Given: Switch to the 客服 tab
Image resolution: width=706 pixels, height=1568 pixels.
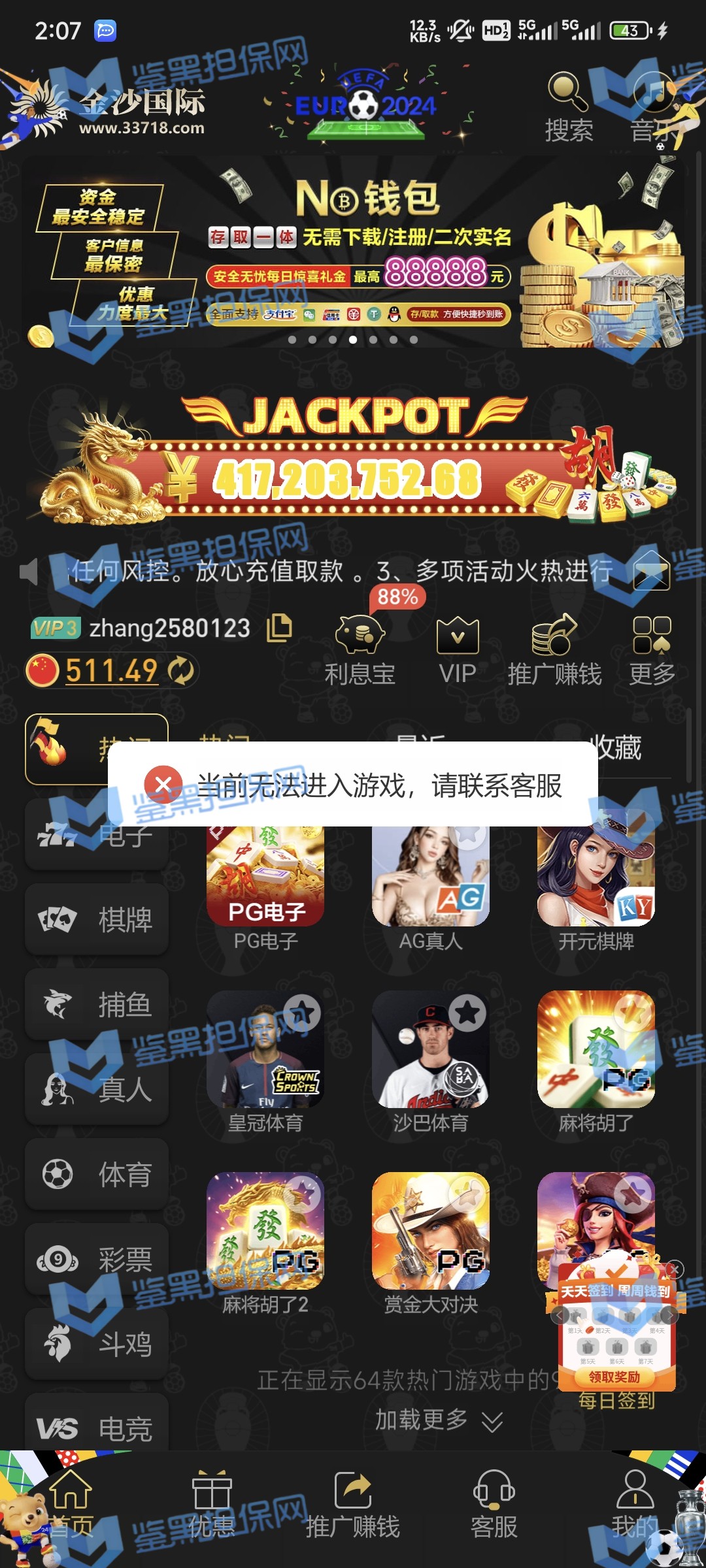Looking at the screenshot, I should [x=494, y=1503].
